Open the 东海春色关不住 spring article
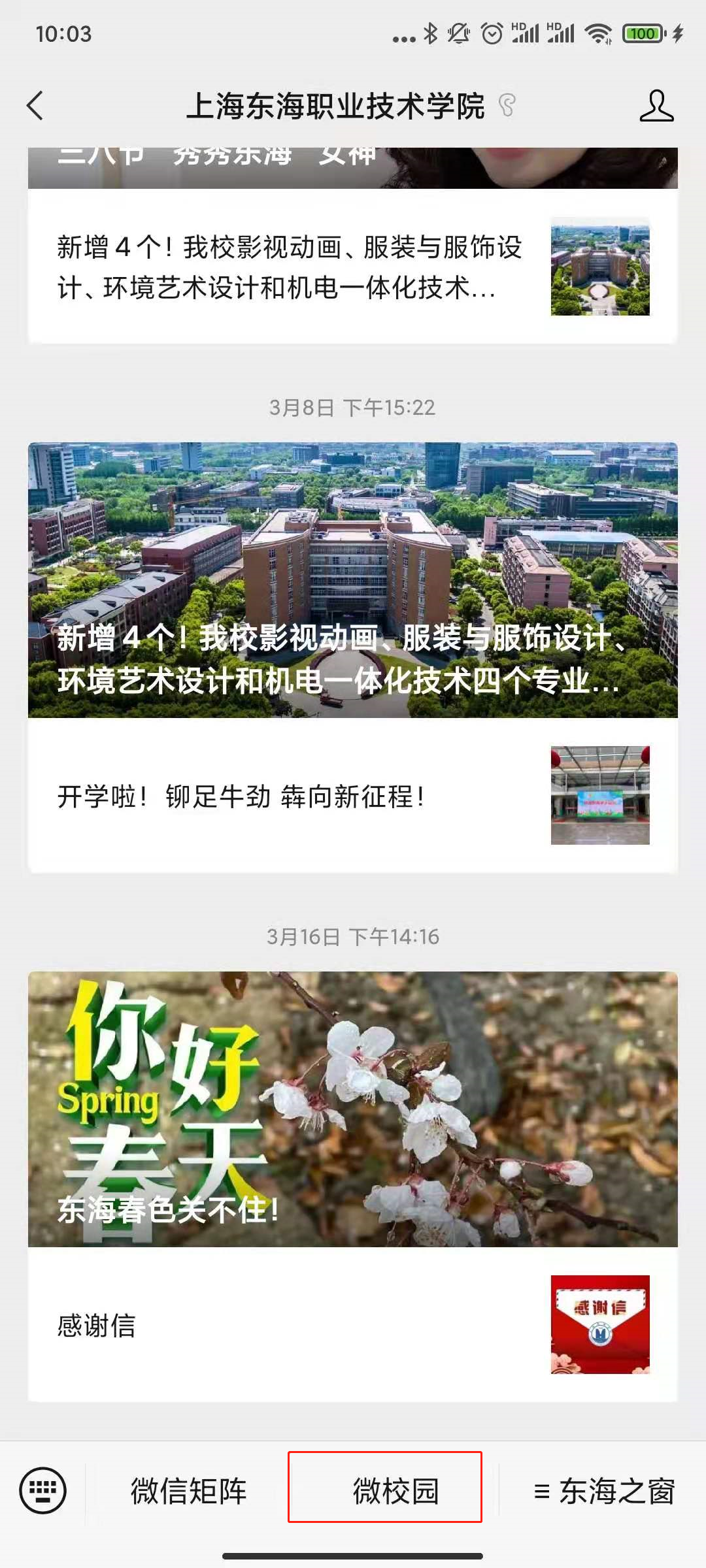The width and height of the screenshot is (706, 1568). coord(353,1109)
